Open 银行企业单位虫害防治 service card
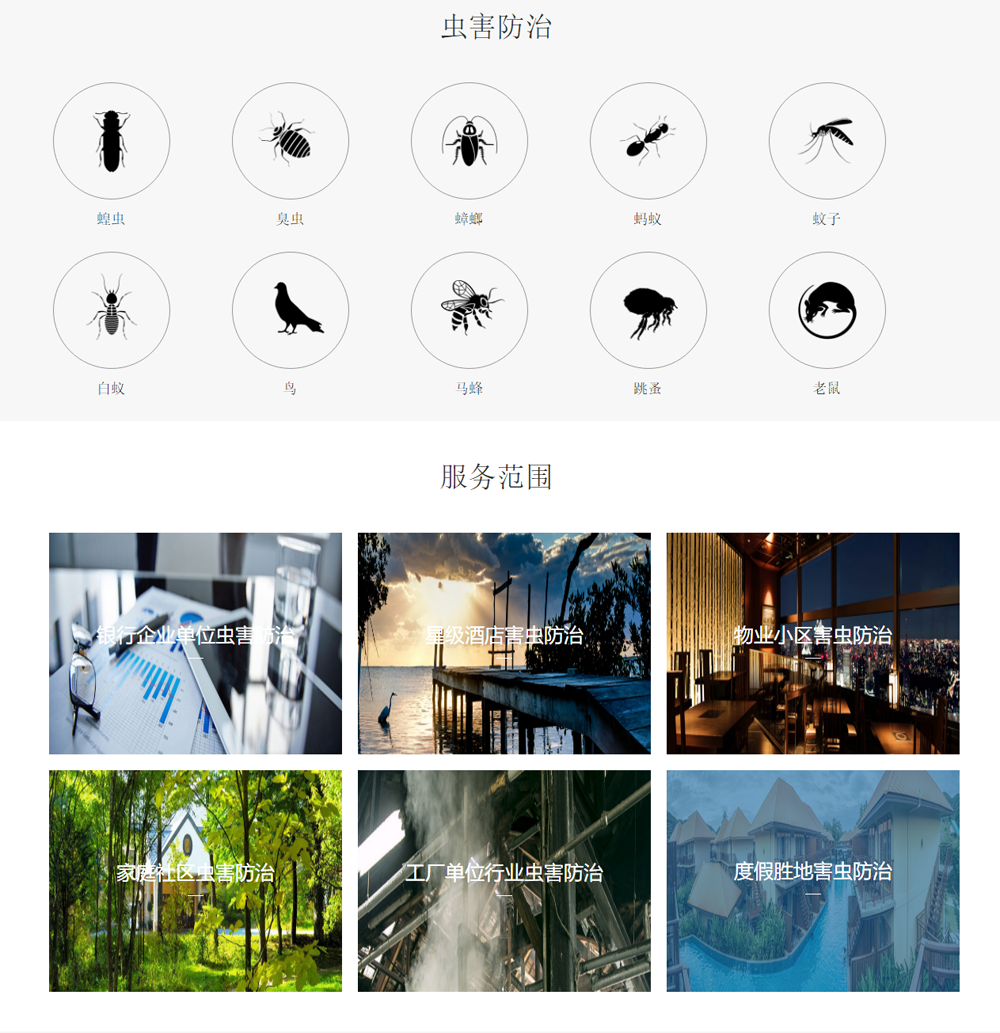 pos(195,643)
